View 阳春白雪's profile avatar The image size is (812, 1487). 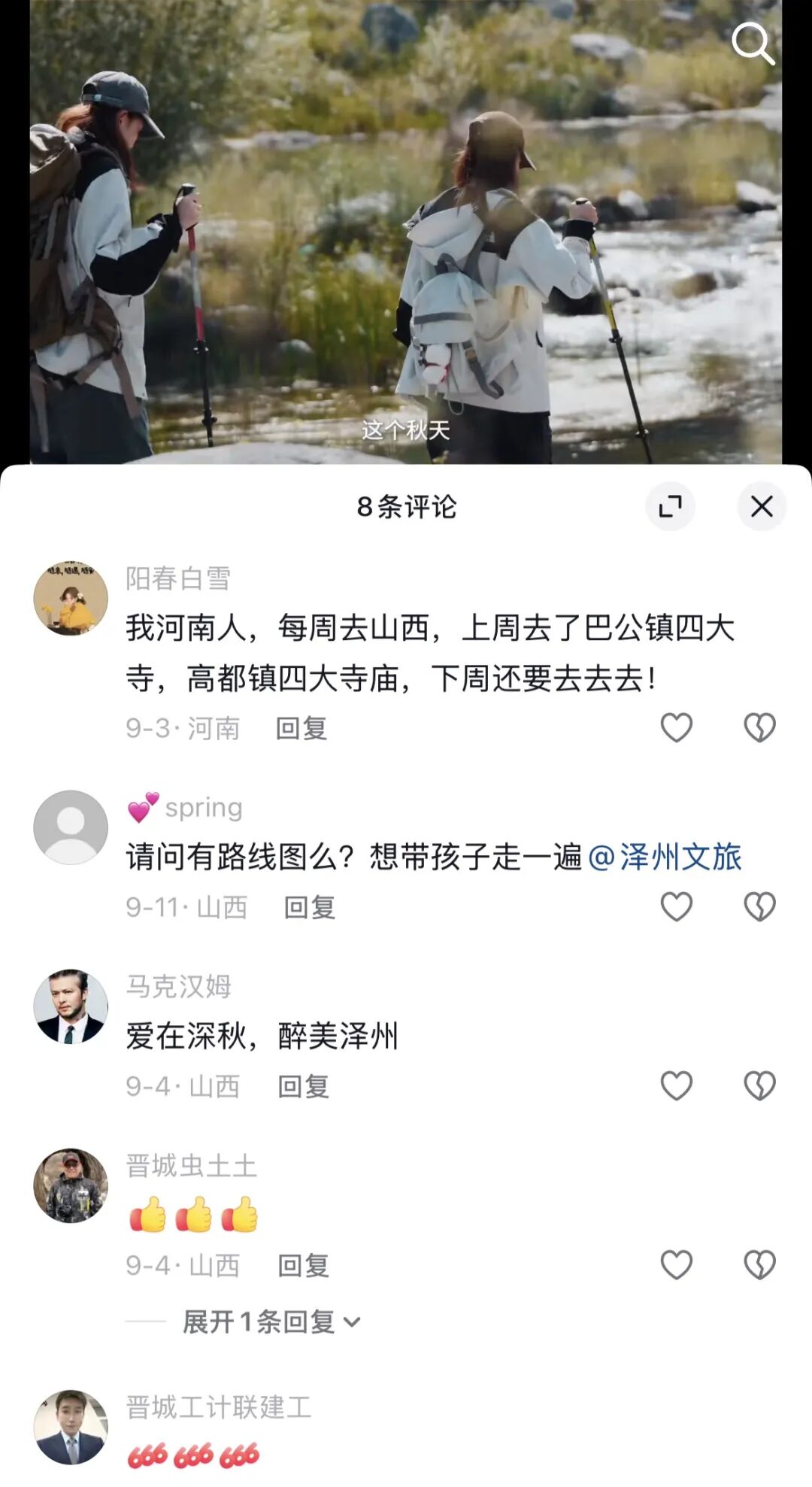click(x=71, y=598)
